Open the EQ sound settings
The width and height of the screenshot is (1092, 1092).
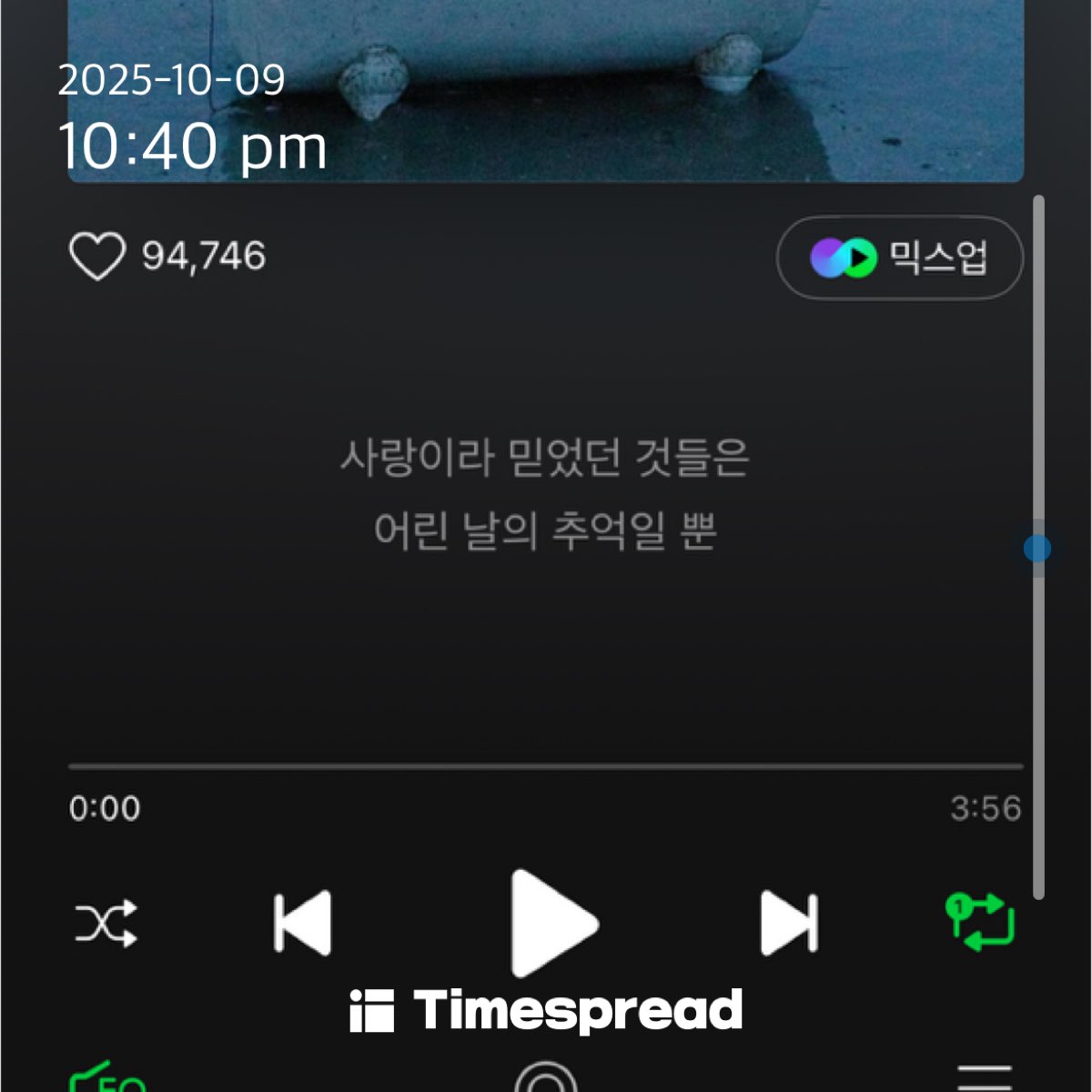(x=109, y=1079)
